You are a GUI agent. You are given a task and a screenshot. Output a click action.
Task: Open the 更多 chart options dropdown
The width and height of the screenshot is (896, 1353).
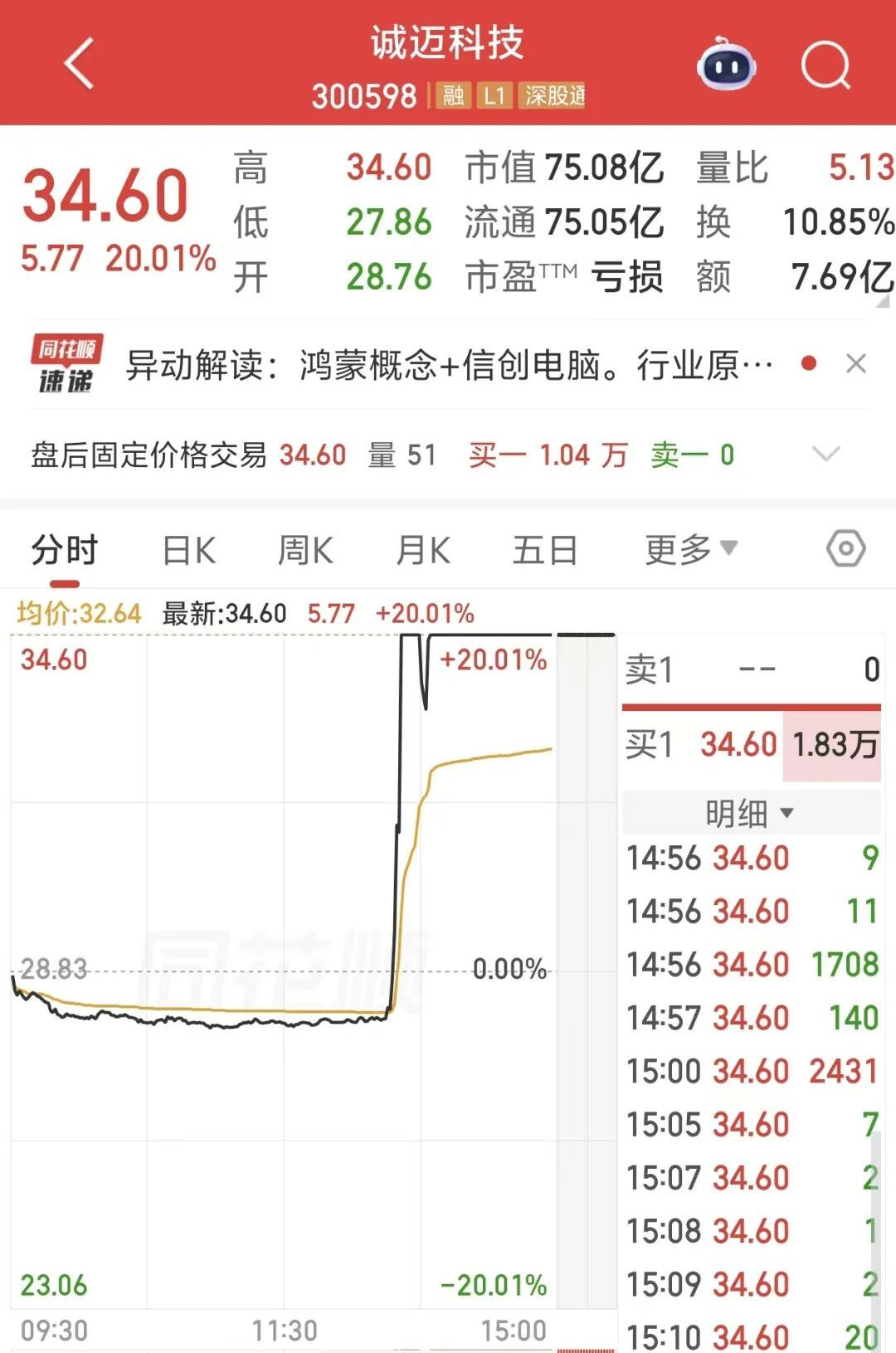click(x=691, y=549)
